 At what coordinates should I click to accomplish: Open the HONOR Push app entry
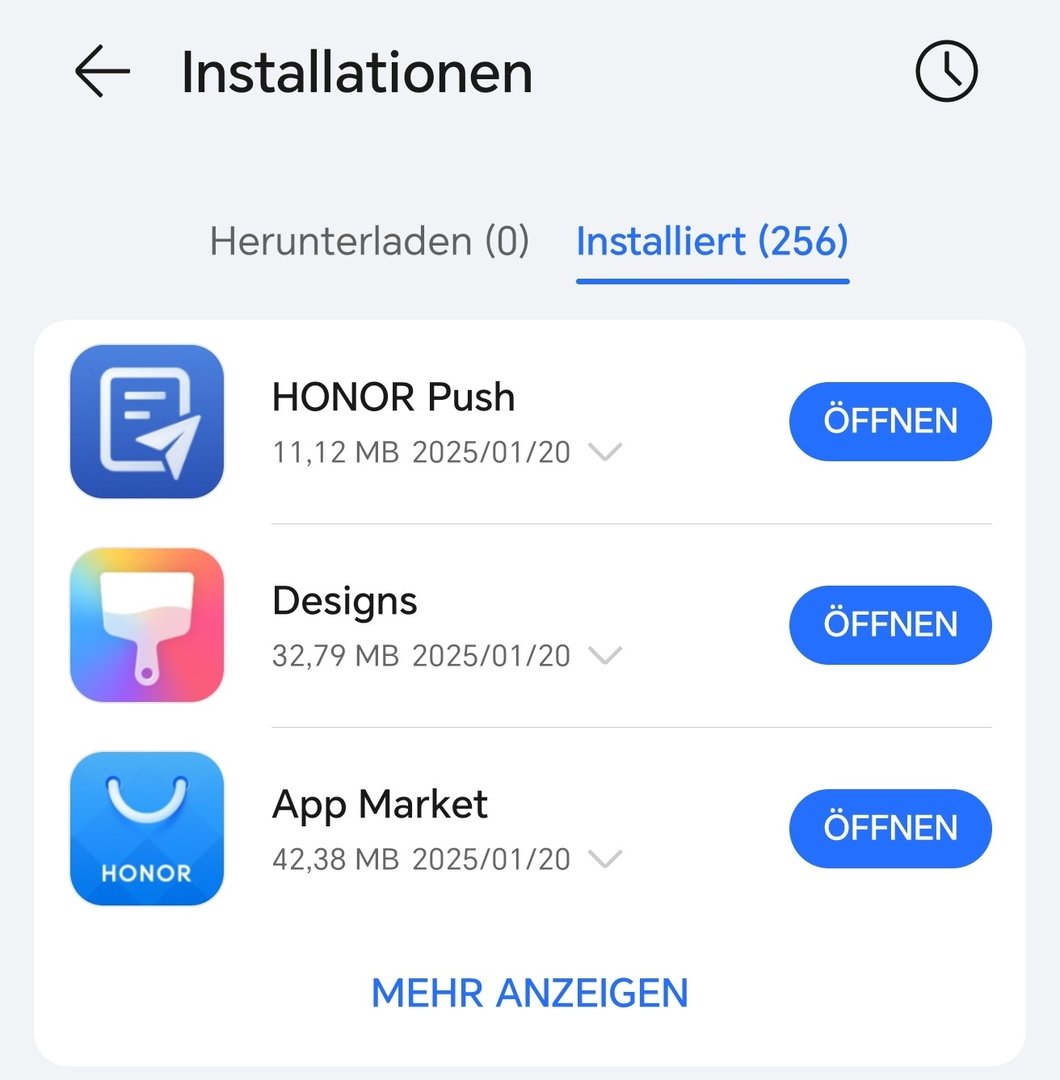(393, 398)
